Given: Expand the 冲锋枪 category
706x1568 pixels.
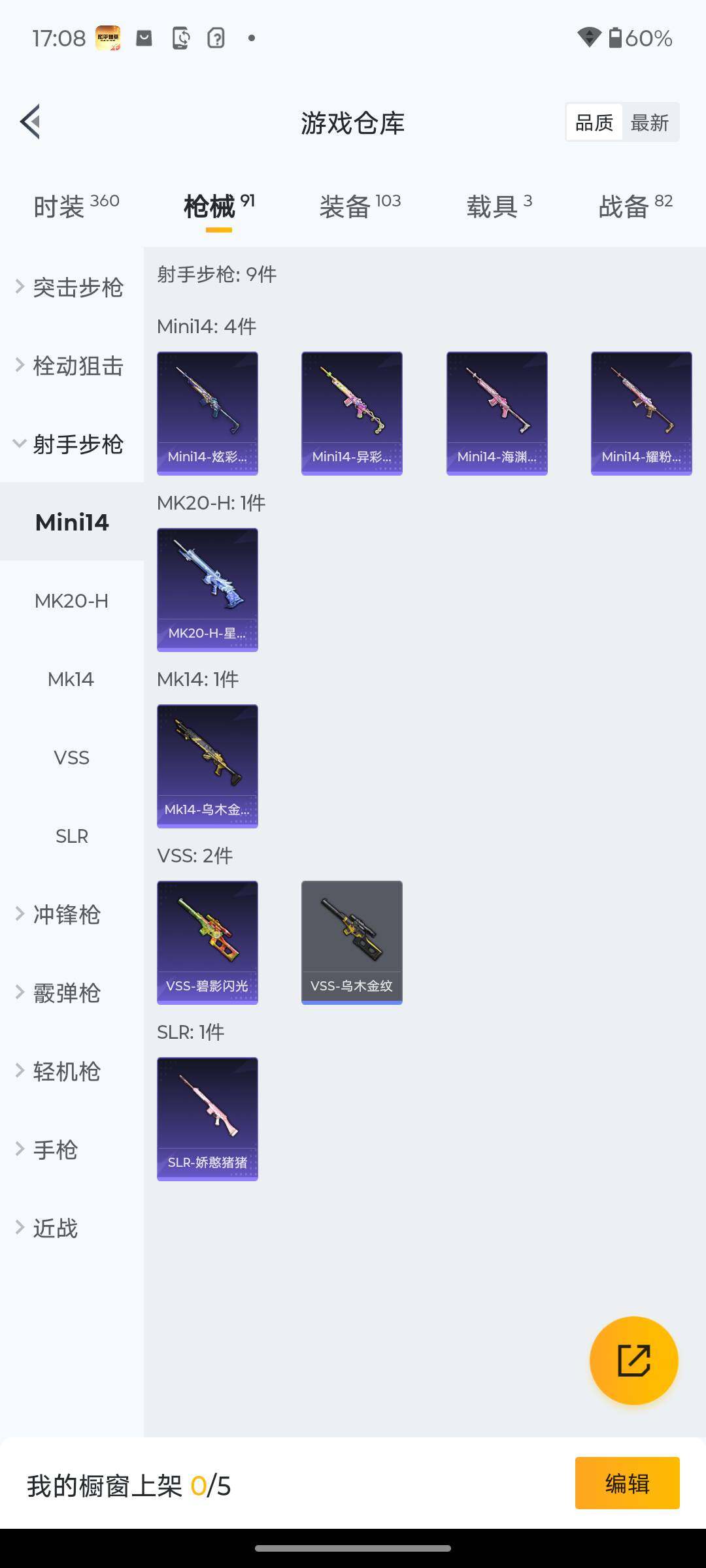Looking at the screenshot, I should click(65, 915).
